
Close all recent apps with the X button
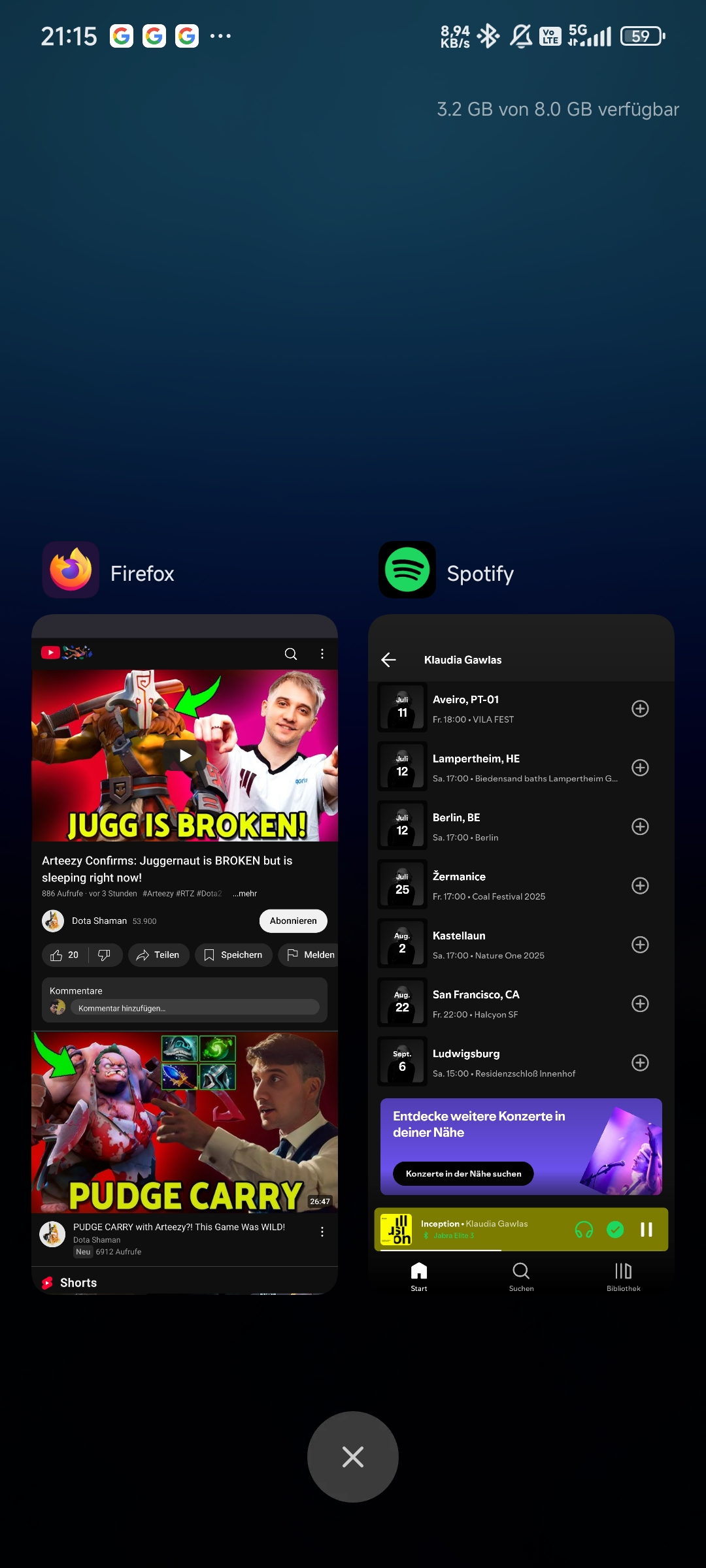click(353, 1456)
